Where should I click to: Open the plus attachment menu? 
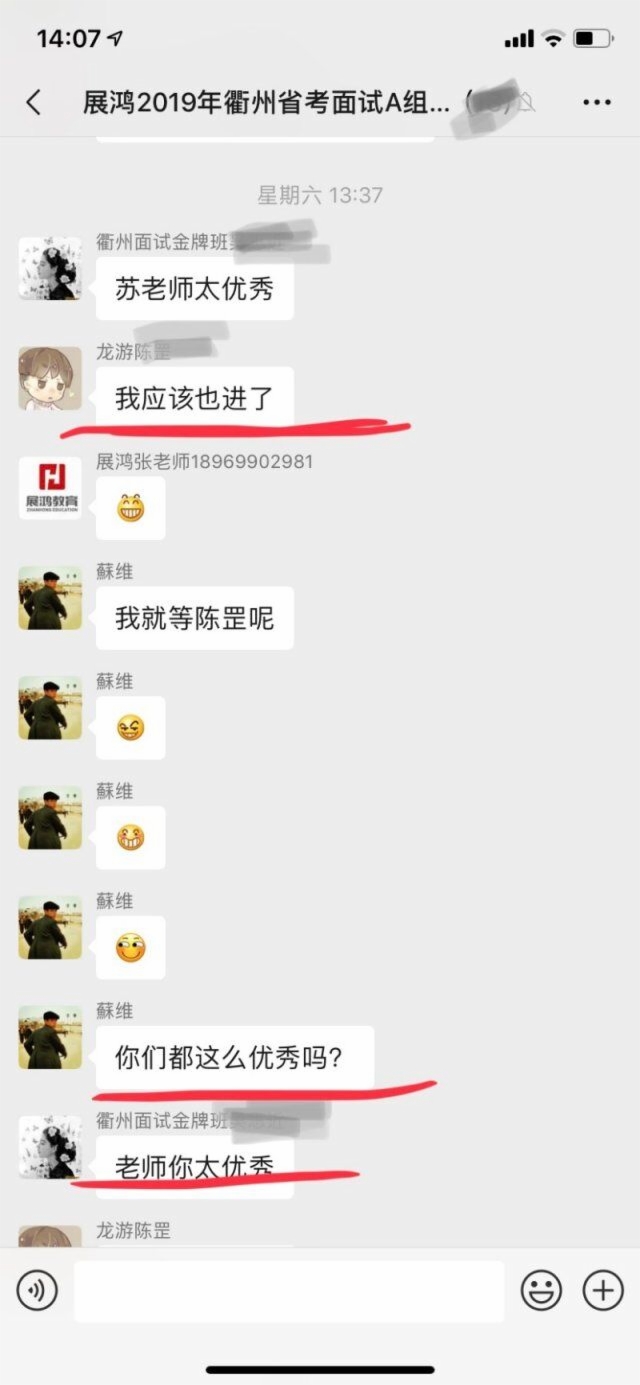603,1291
